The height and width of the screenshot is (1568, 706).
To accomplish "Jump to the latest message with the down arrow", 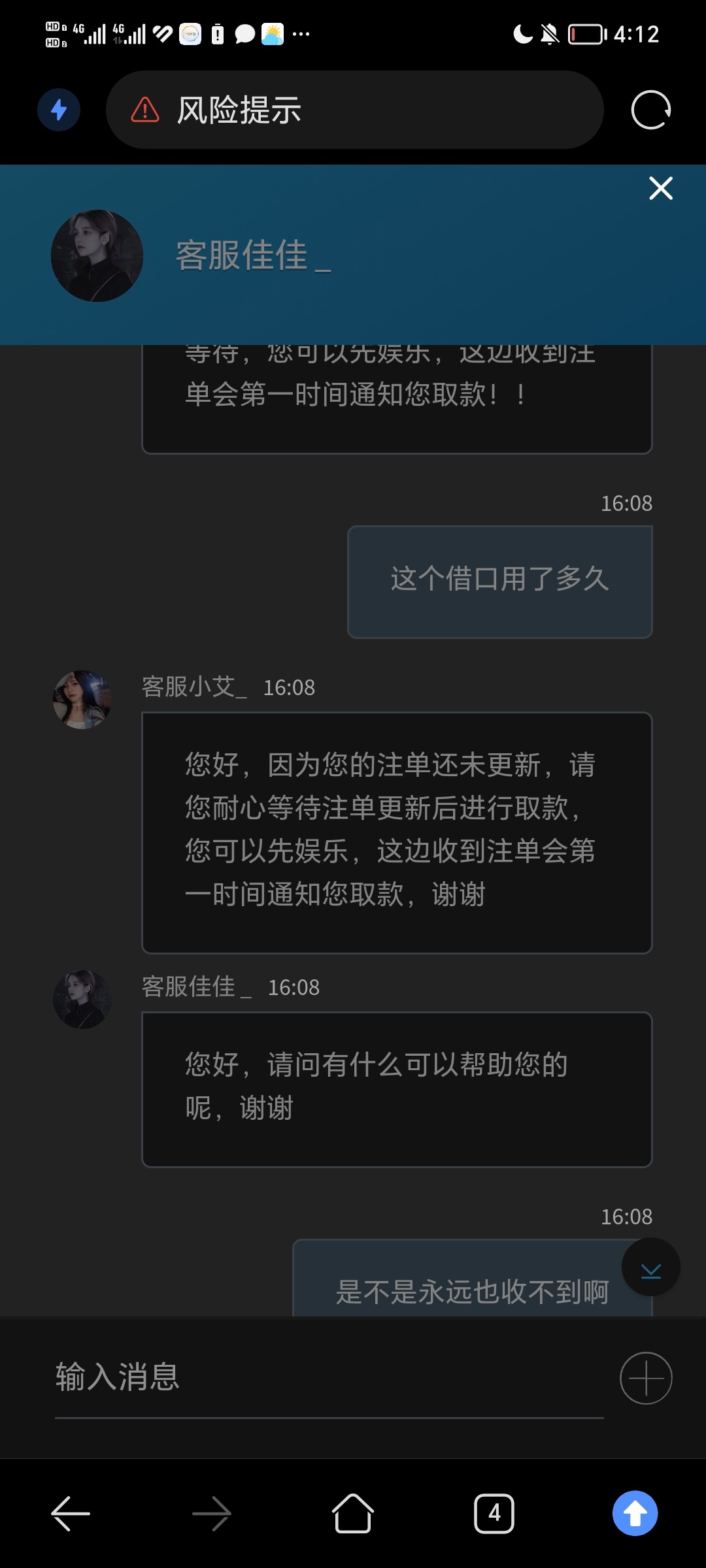I will coord(650,1267).
